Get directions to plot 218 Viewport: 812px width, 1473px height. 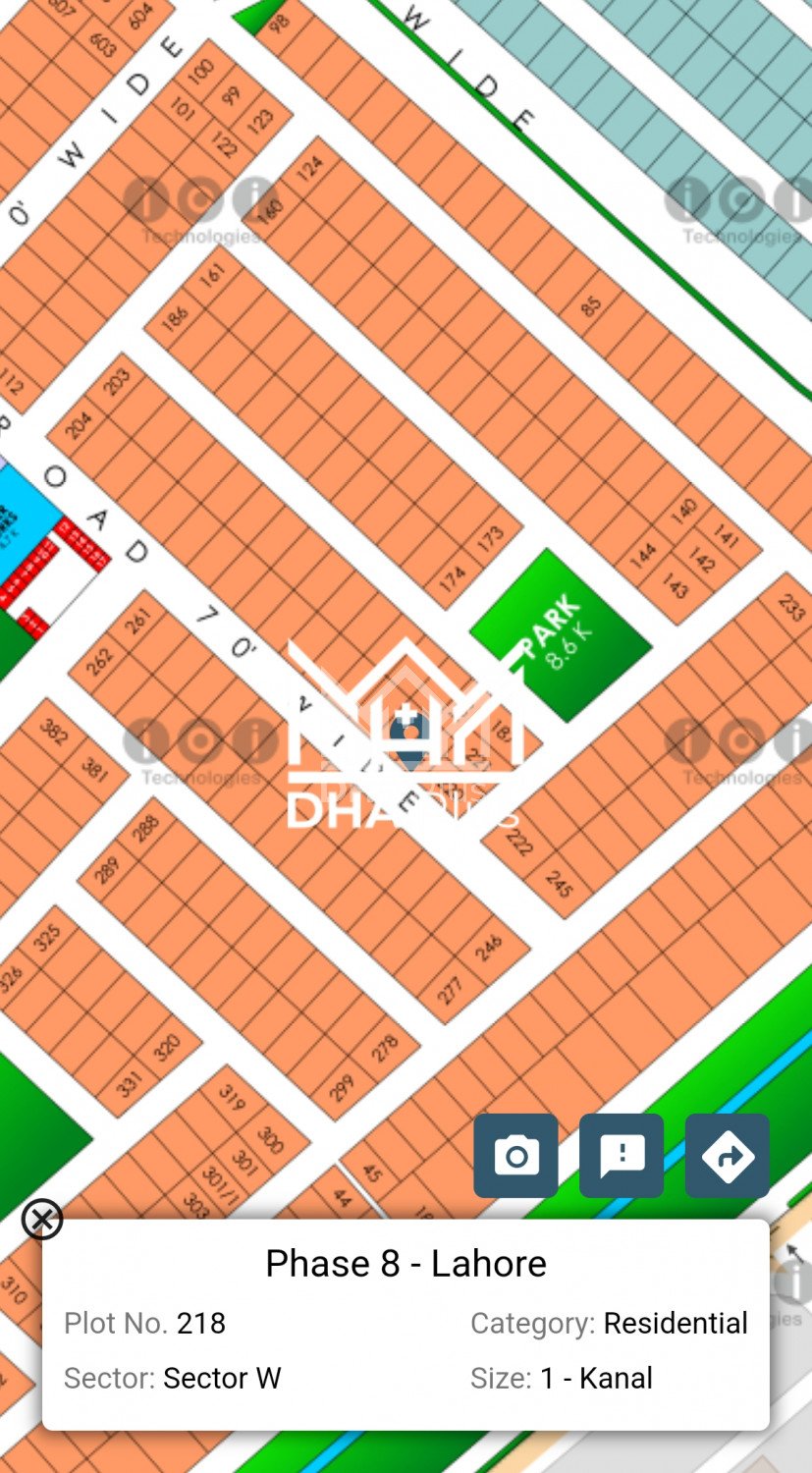pyautogui.click(x=727, y=1156)
